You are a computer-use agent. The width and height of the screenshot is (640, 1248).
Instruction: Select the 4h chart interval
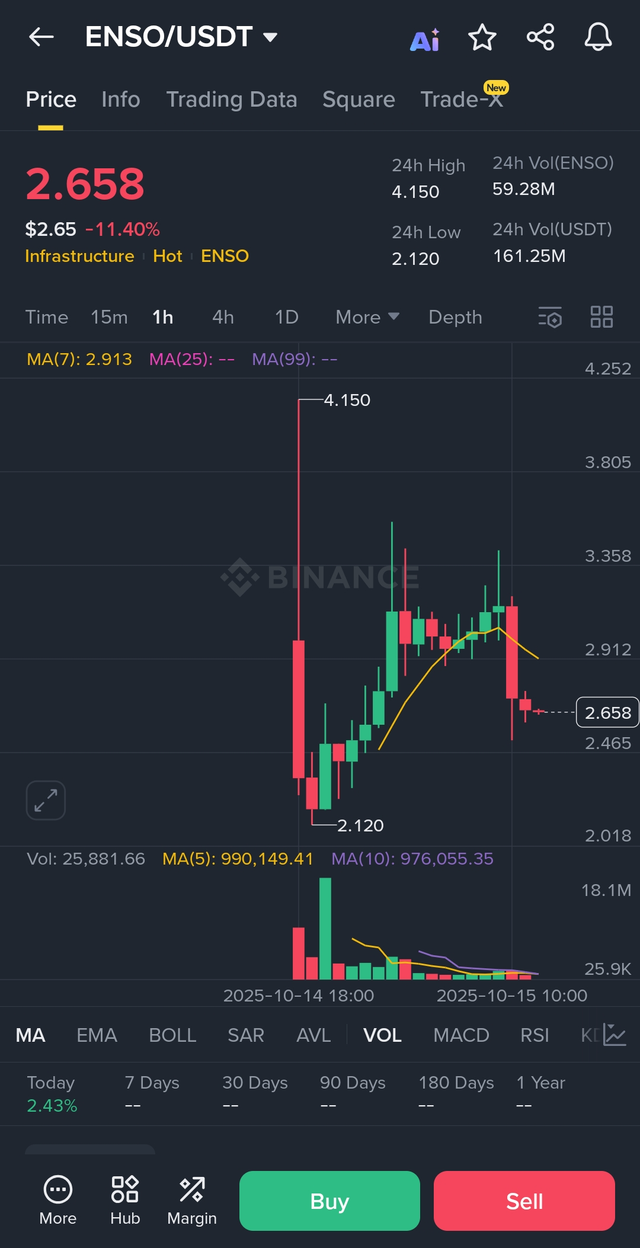(x=223, y=317)
